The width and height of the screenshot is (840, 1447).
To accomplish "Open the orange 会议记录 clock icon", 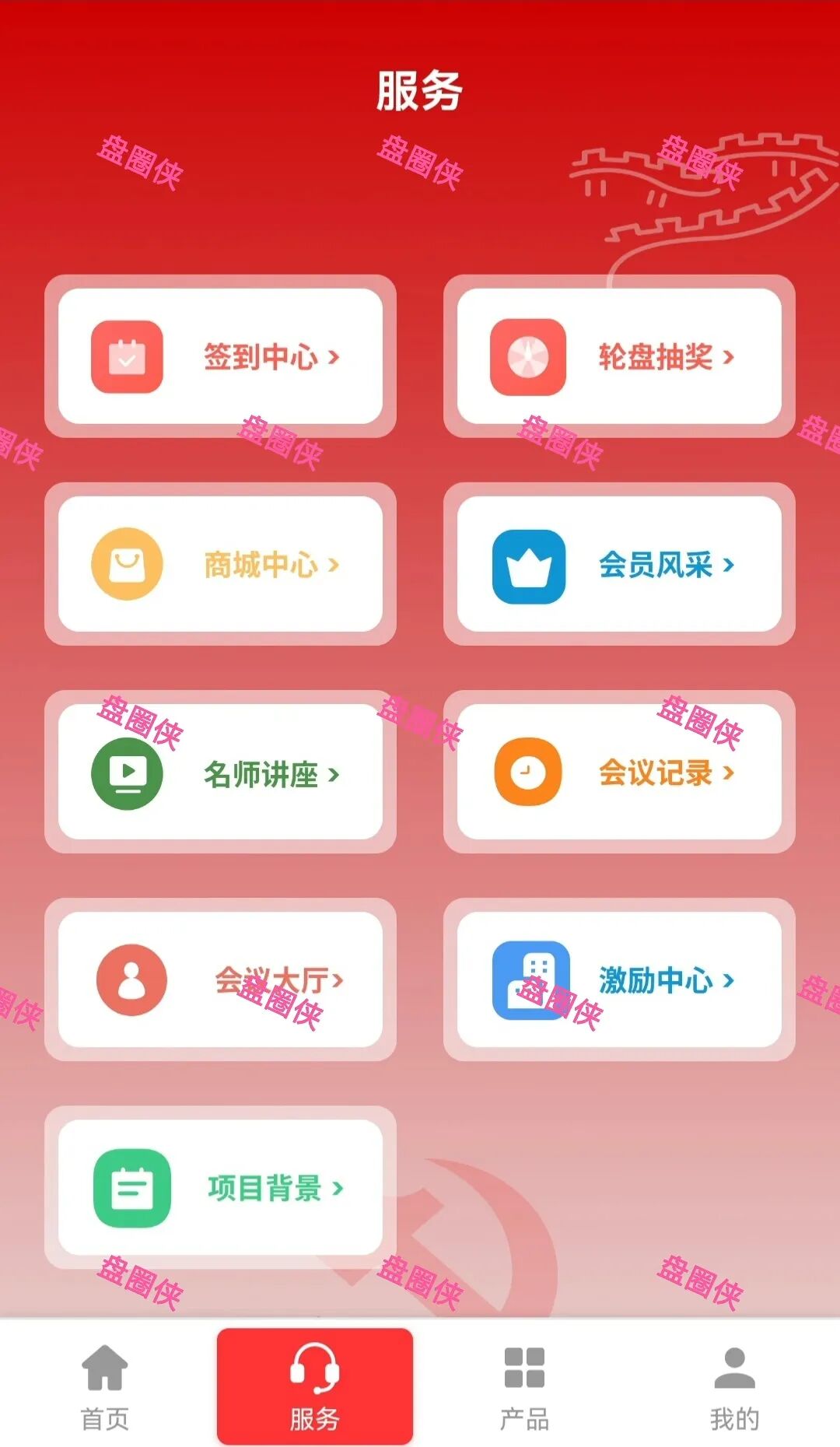I will (527, 773).
